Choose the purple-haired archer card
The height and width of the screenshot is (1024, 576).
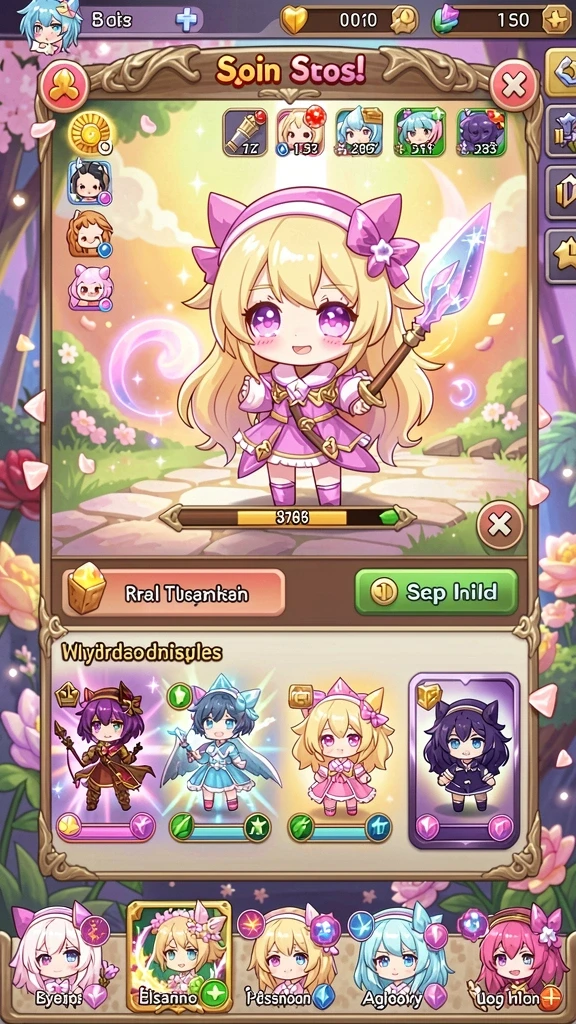(x=105, y=759)
